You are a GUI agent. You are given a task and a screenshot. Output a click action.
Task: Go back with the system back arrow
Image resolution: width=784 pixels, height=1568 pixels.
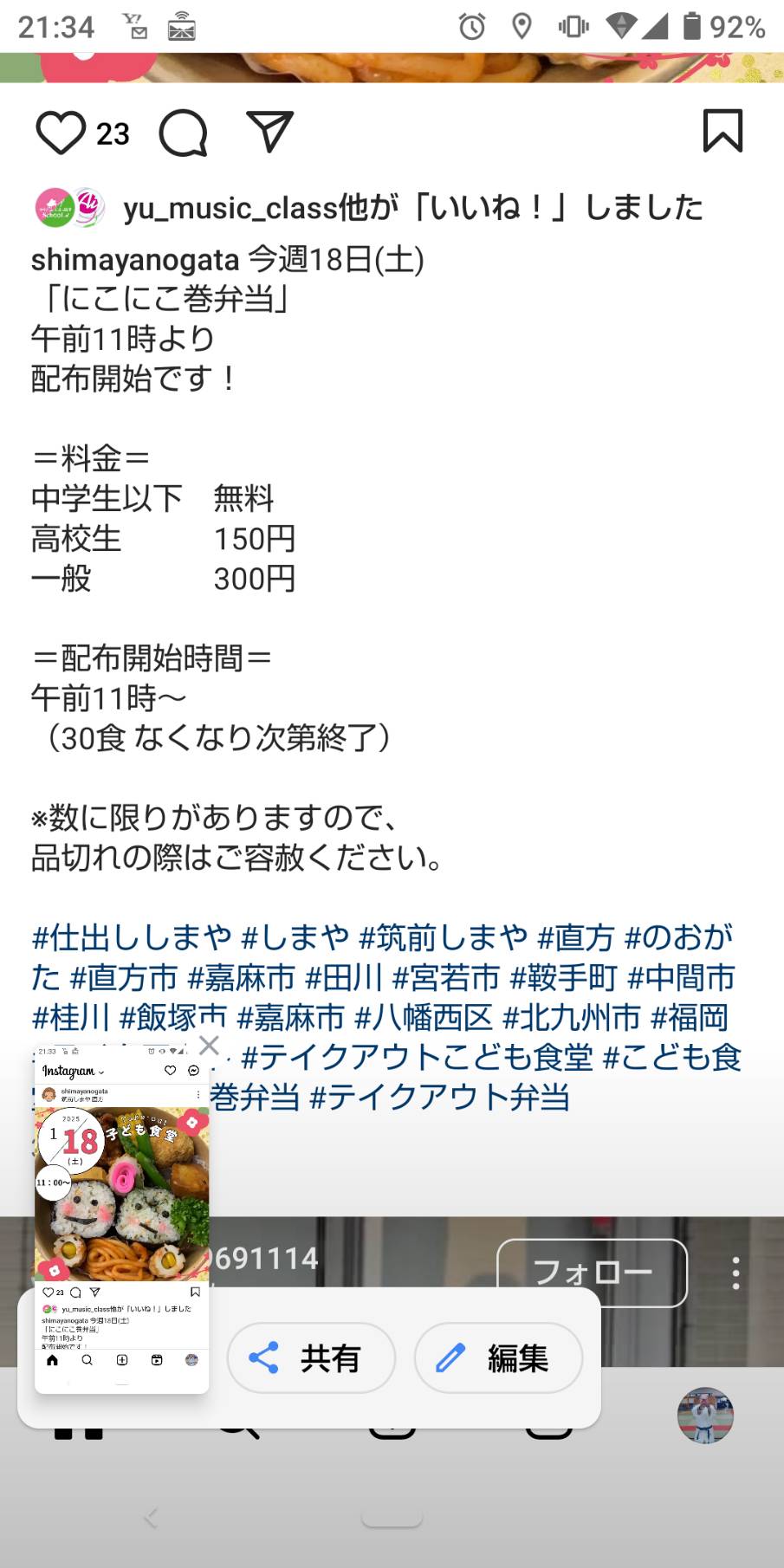[x=152, y=1517]
